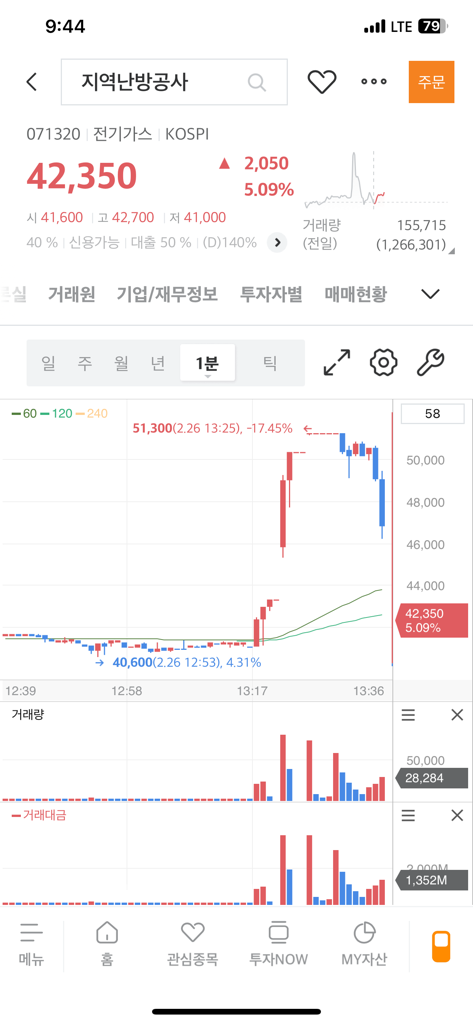This screenshot has width=473, height=1024.
Task: Switch chart to 주 weekly period
Action: point(84,362)
